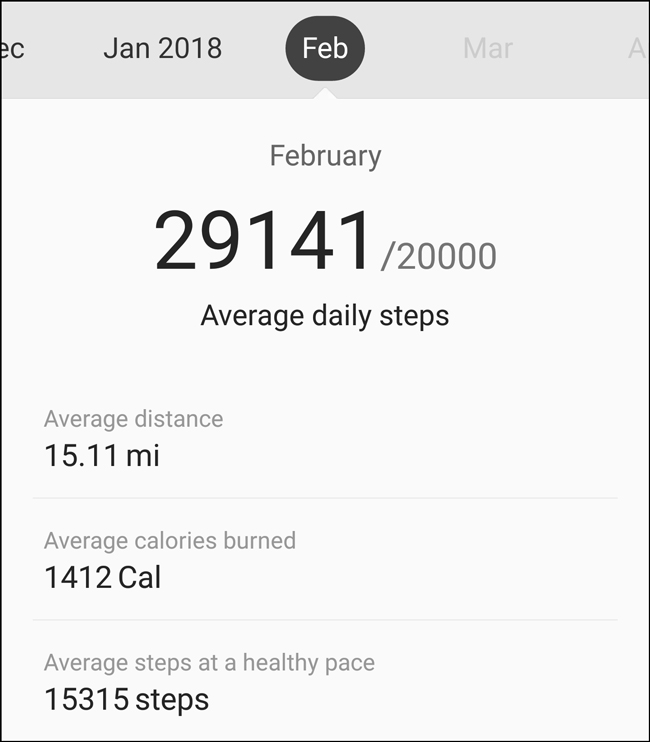The image size is (650, 742).
Task: Switch to the Jan 2018 month
Action: (x=162, y=48)
